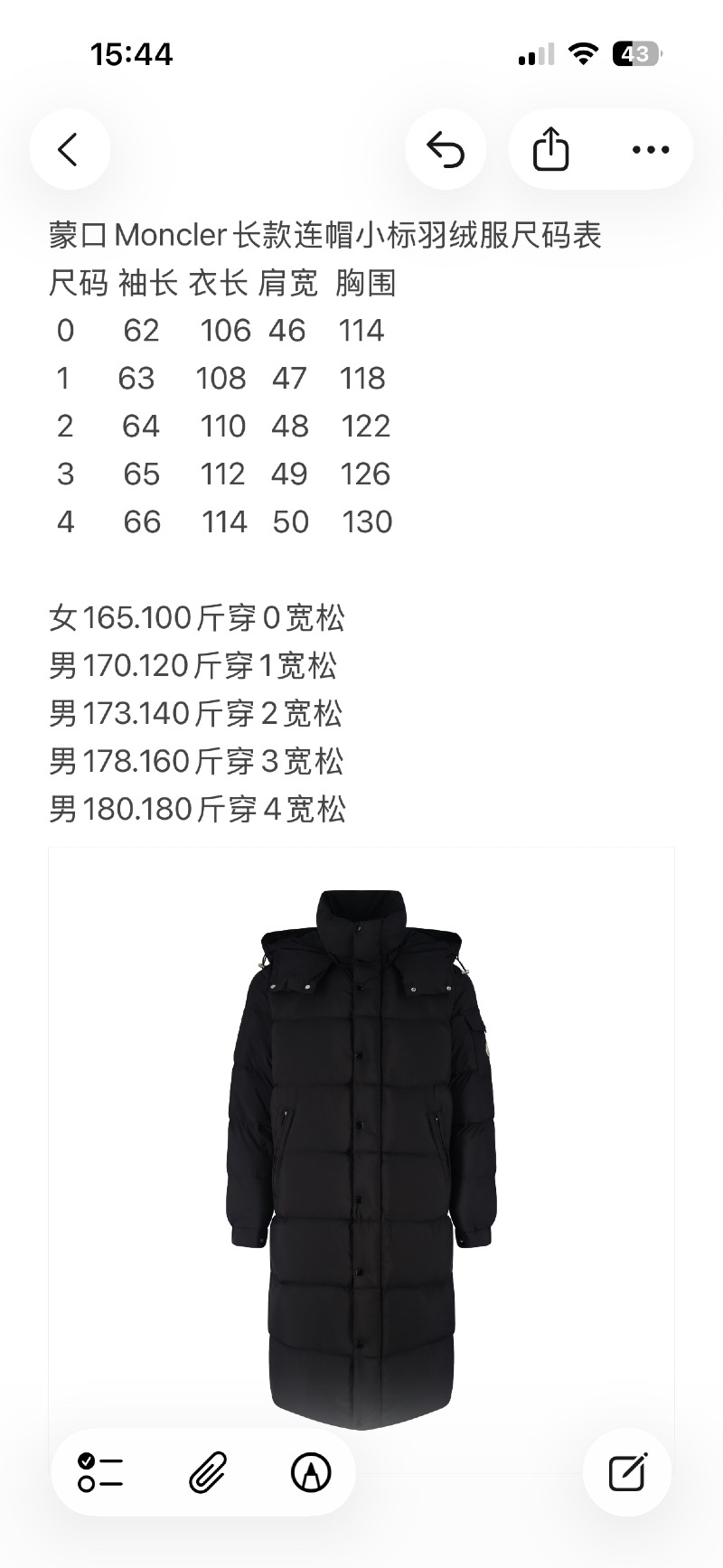Open the markup pen tool
Screen dimensions: 723x1568
(311, 1472)
